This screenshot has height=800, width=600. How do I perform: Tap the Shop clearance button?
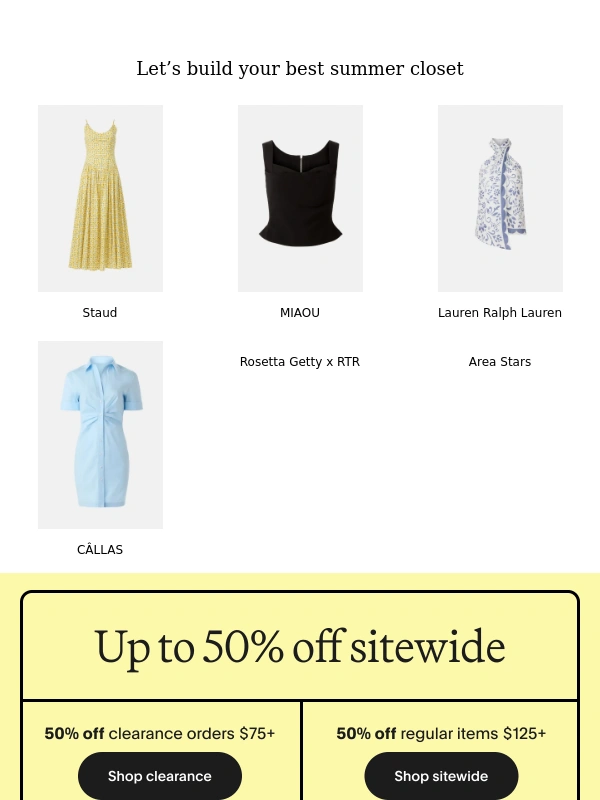(160, 776)
